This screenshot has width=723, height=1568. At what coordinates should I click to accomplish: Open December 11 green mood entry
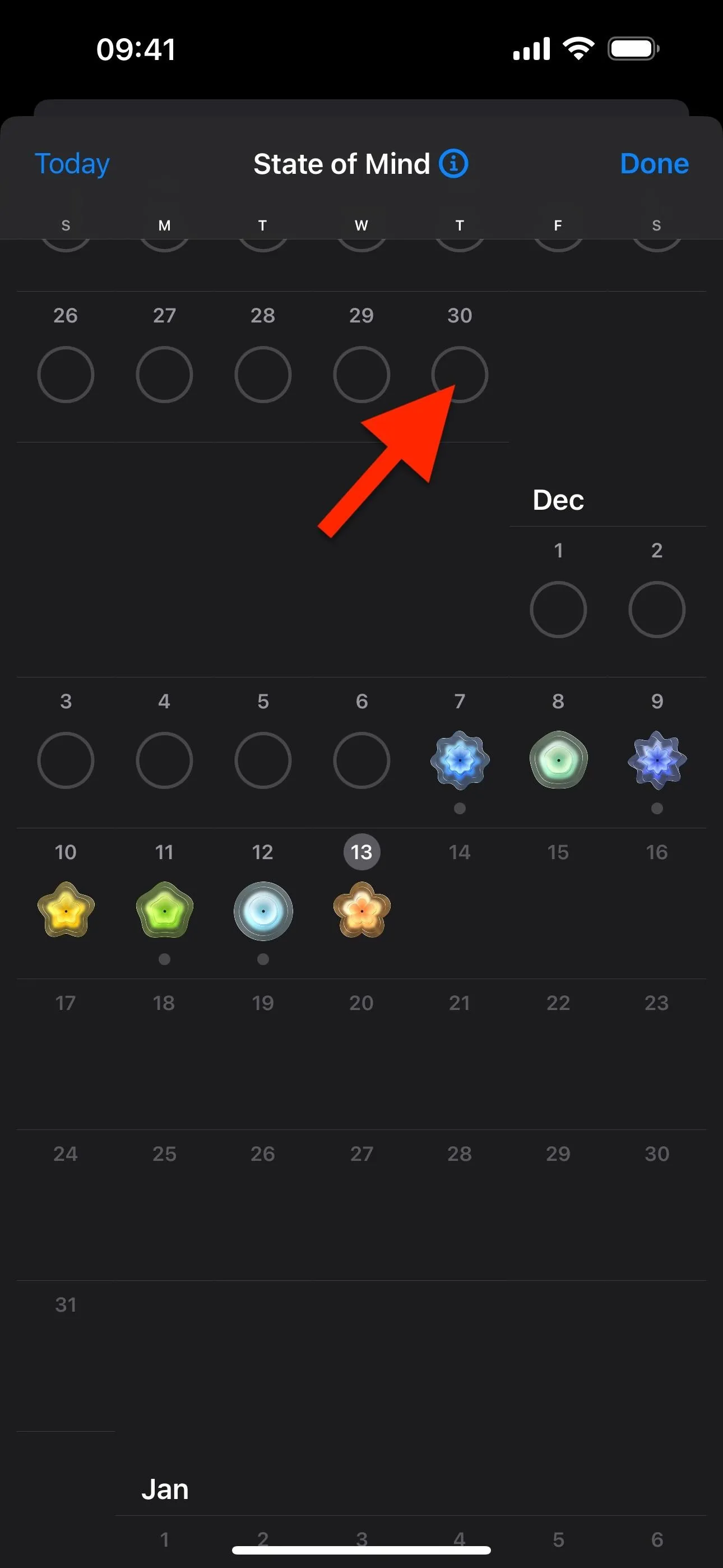click(164, 911)
